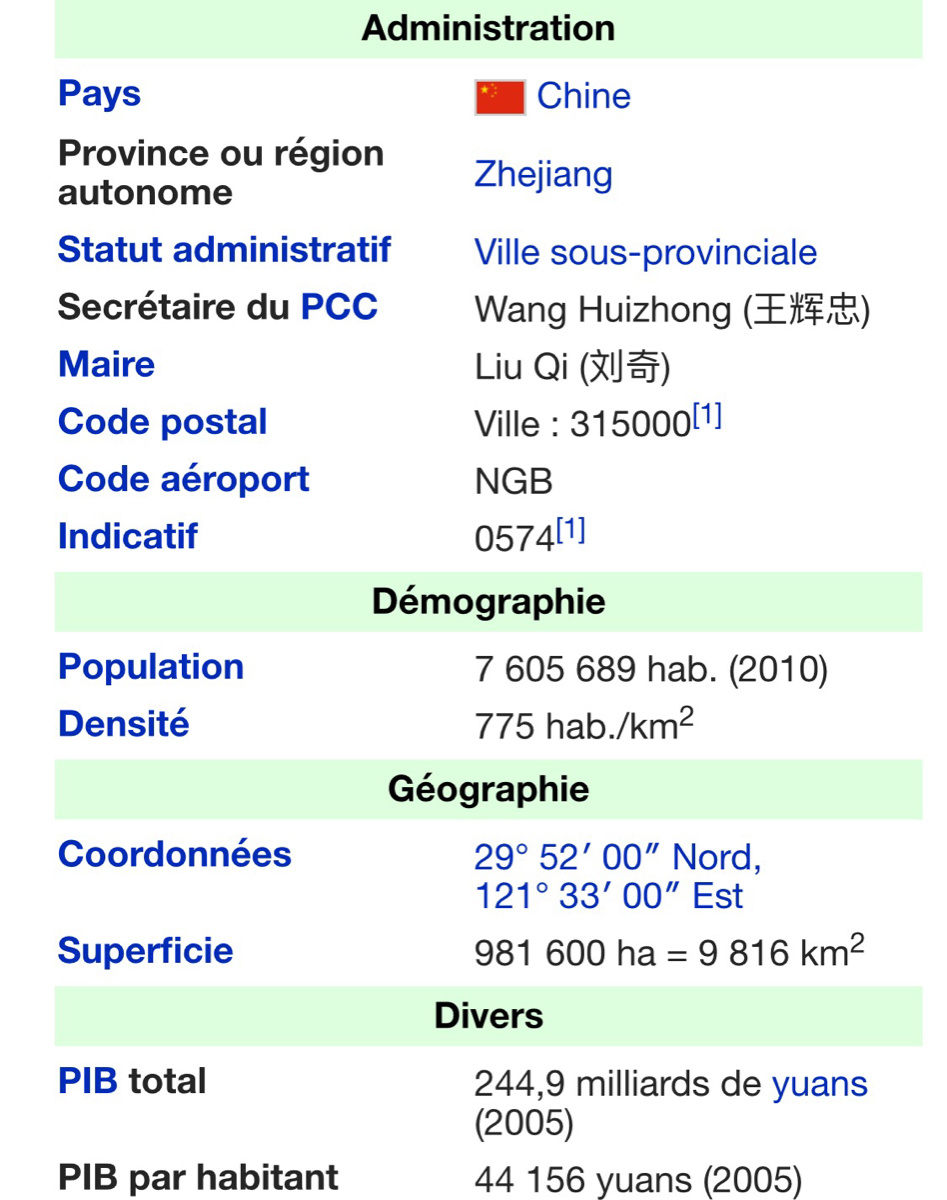Follow the PCC link
Screen dimensions: 947x1200
click(339, 307)
